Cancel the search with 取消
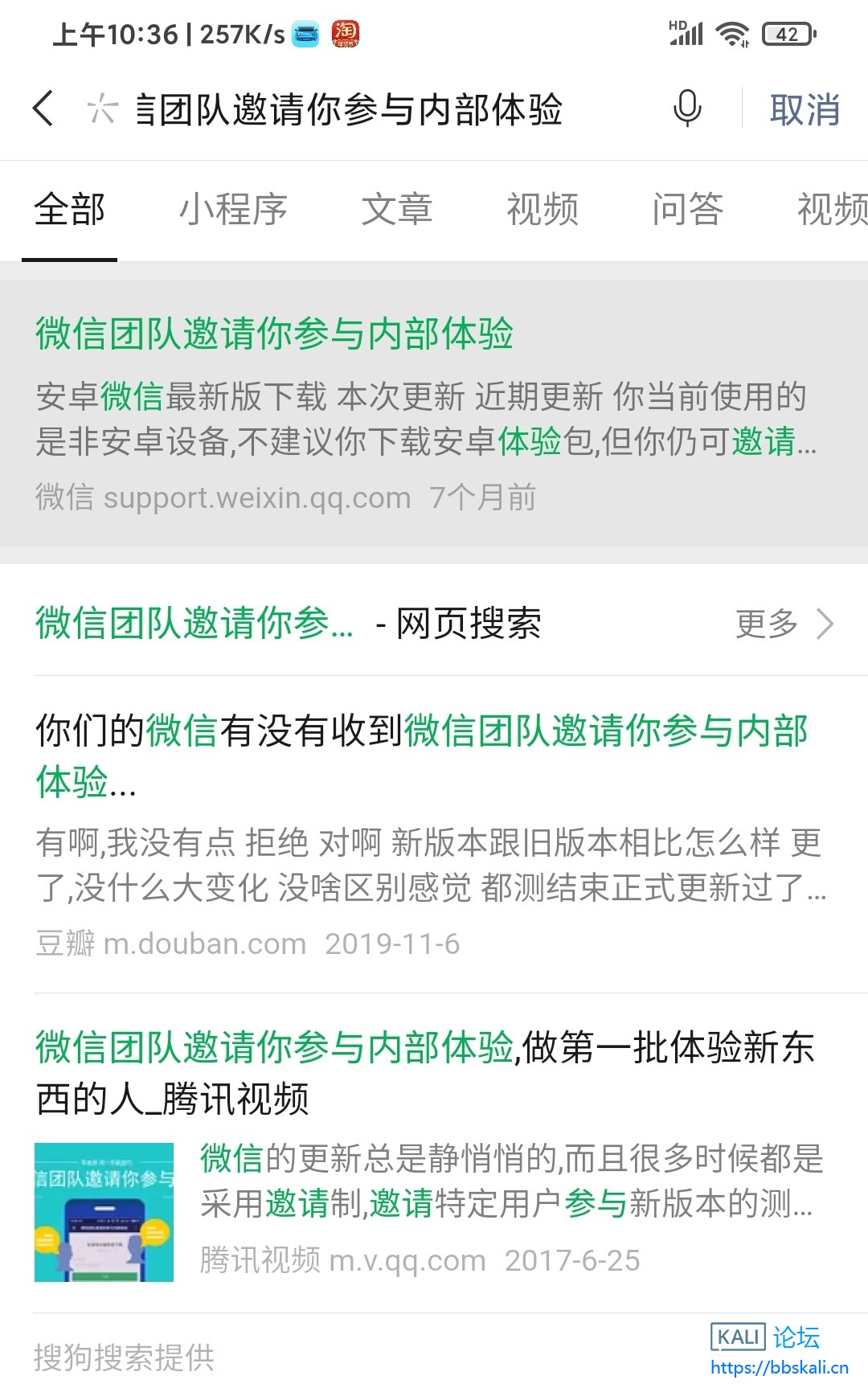 (805, 109)
